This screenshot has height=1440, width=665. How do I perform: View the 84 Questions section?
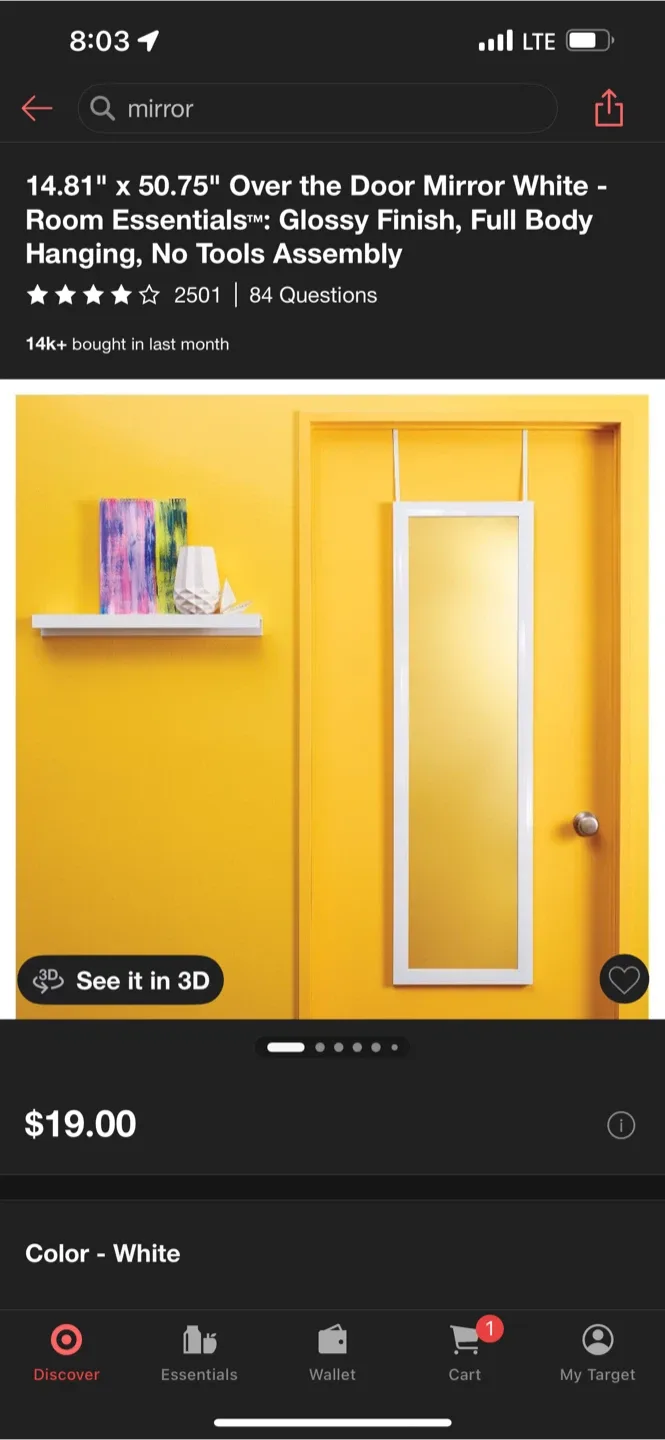tap(313, 295)
